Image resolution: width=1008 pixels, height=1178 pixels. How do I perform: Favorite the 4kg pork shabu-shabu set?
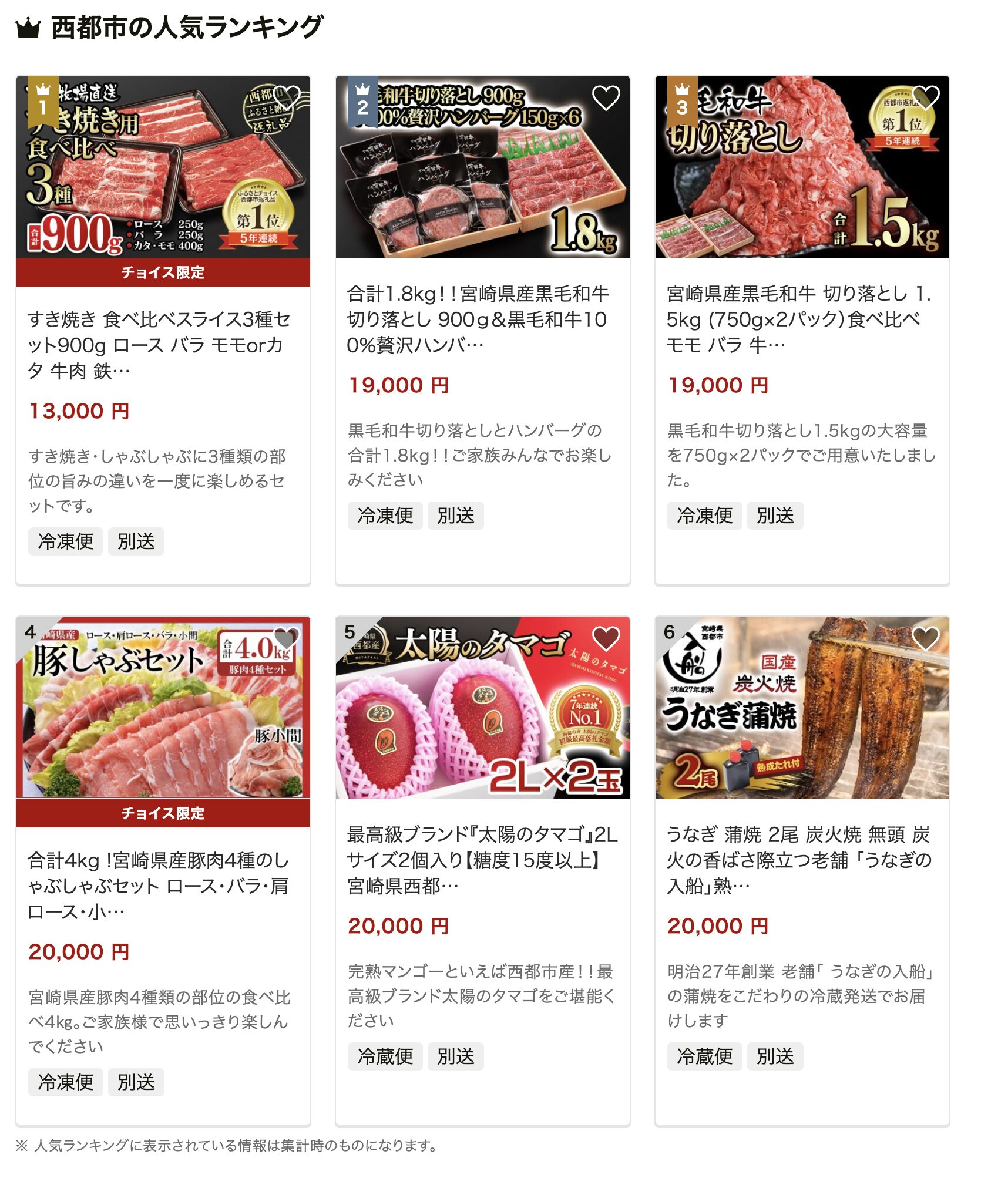click(x=286, y=639)
